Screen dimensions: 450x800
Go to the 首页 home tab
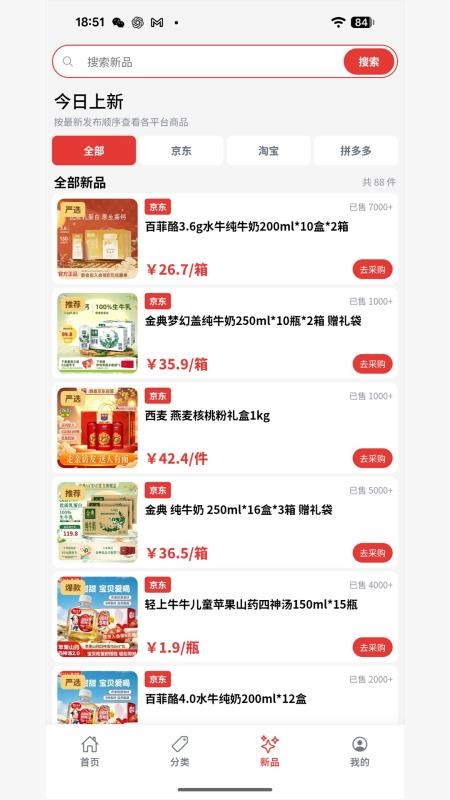point(90,751)
